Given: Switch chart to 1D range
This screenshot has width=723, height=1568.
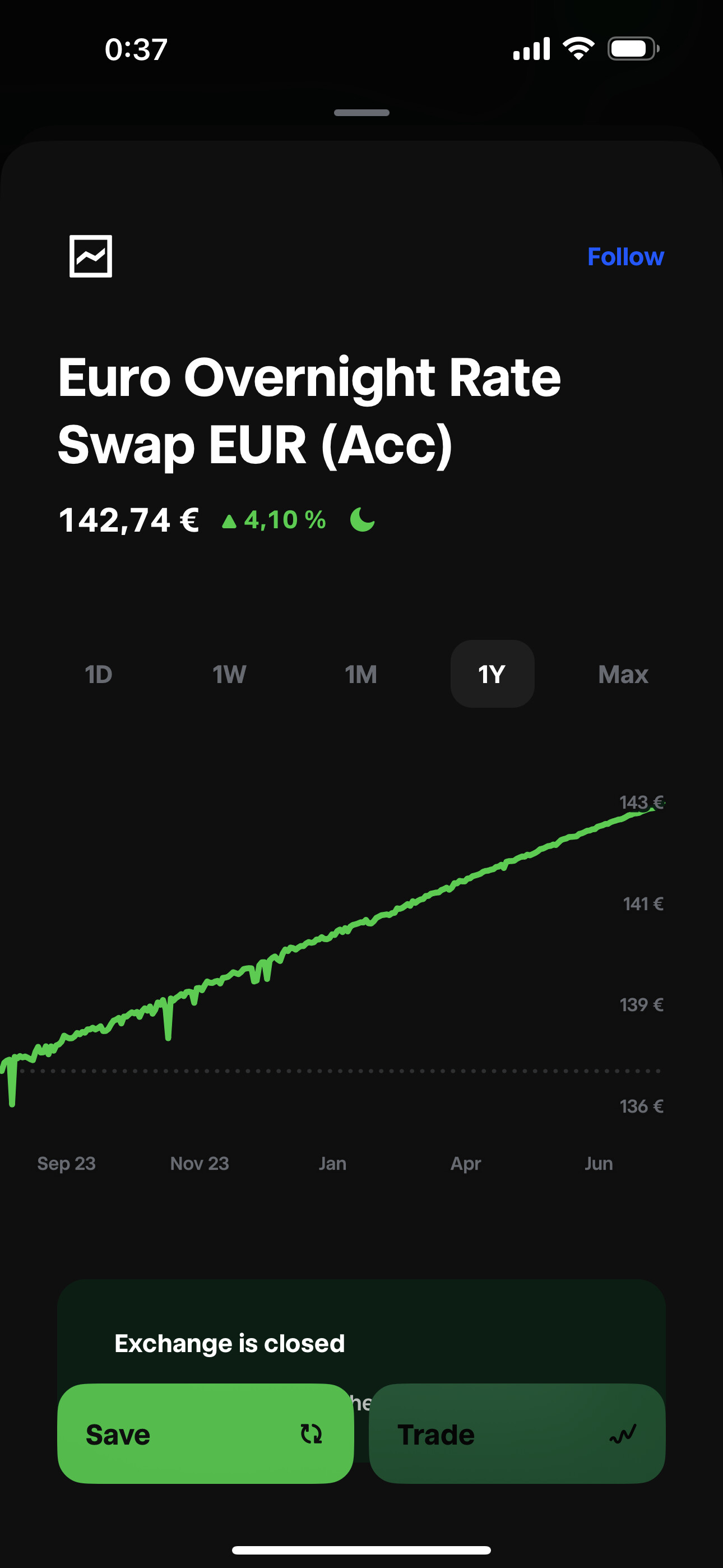Looking at the screenshot, I should (99, 674).
